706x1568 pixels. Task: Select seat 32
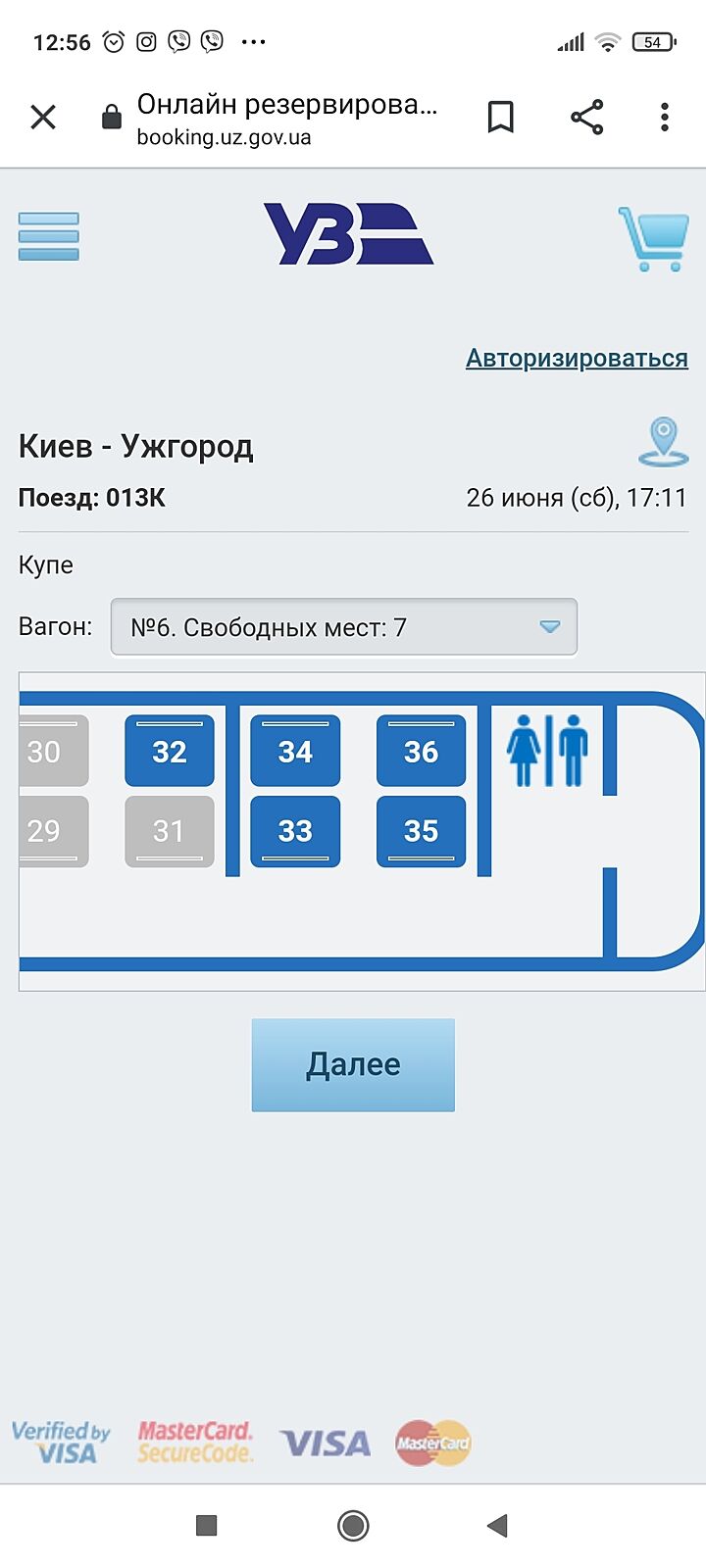pos(170,752)
